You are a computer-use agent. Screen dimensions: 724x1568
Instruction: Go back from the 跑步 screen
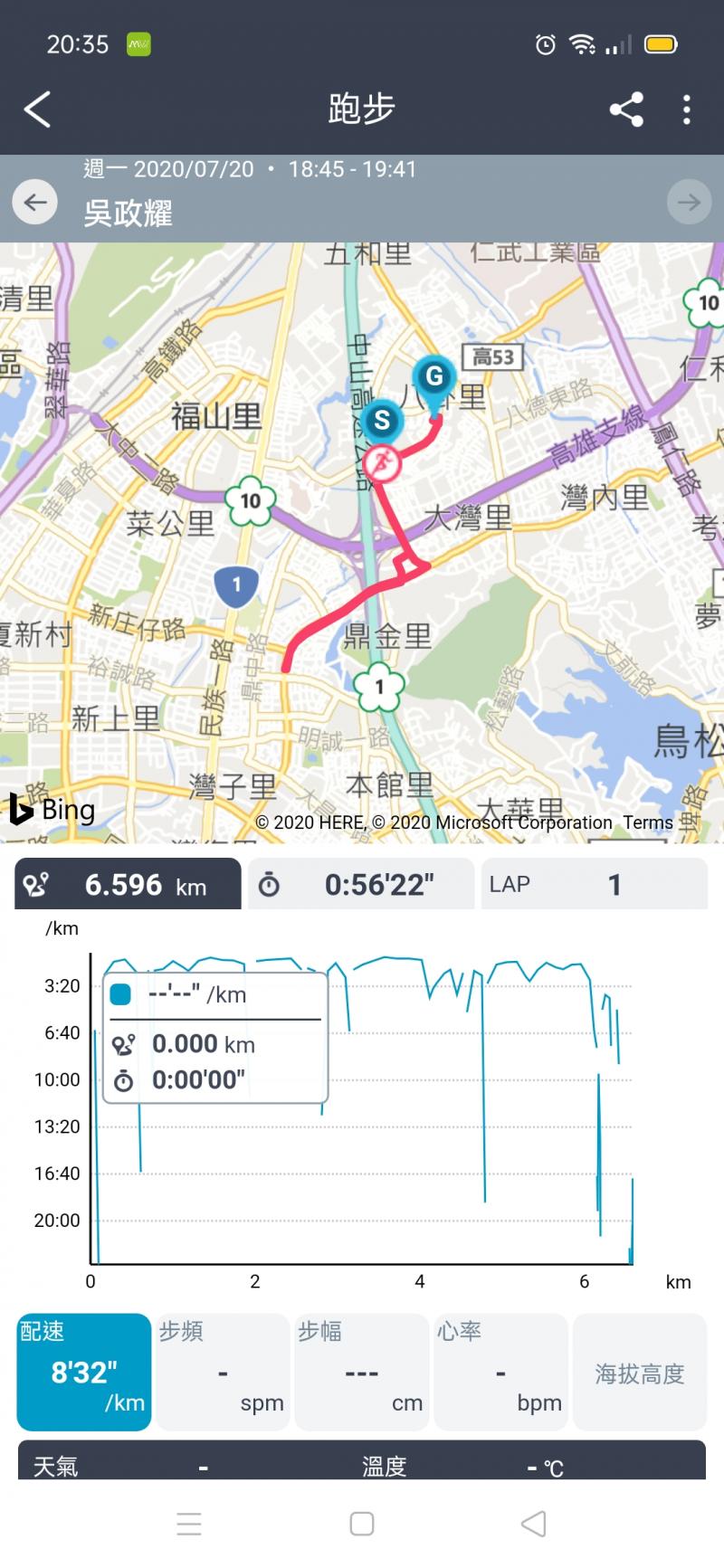pyautogui.click(x=38, y=109)
